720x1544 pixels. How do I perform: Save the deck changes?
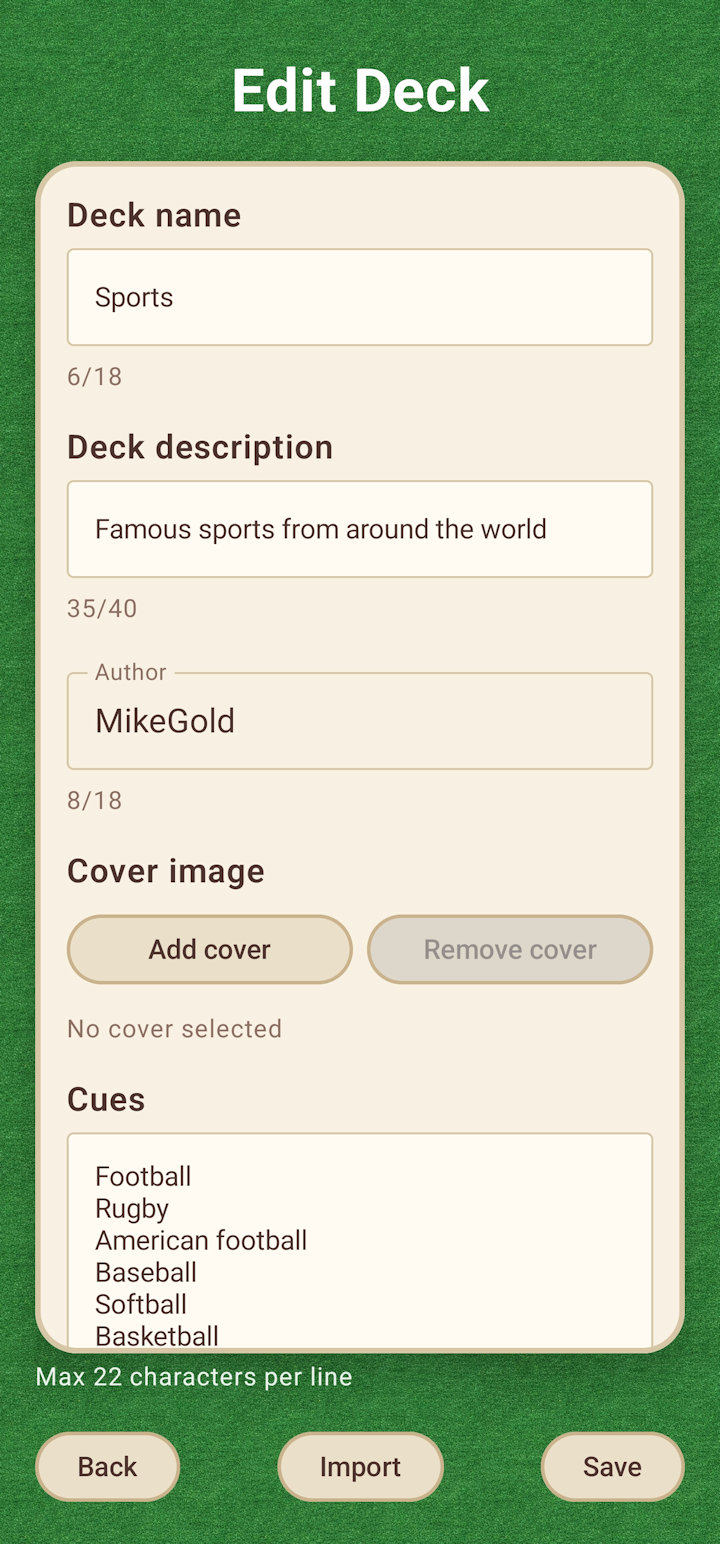point(612,1466)
